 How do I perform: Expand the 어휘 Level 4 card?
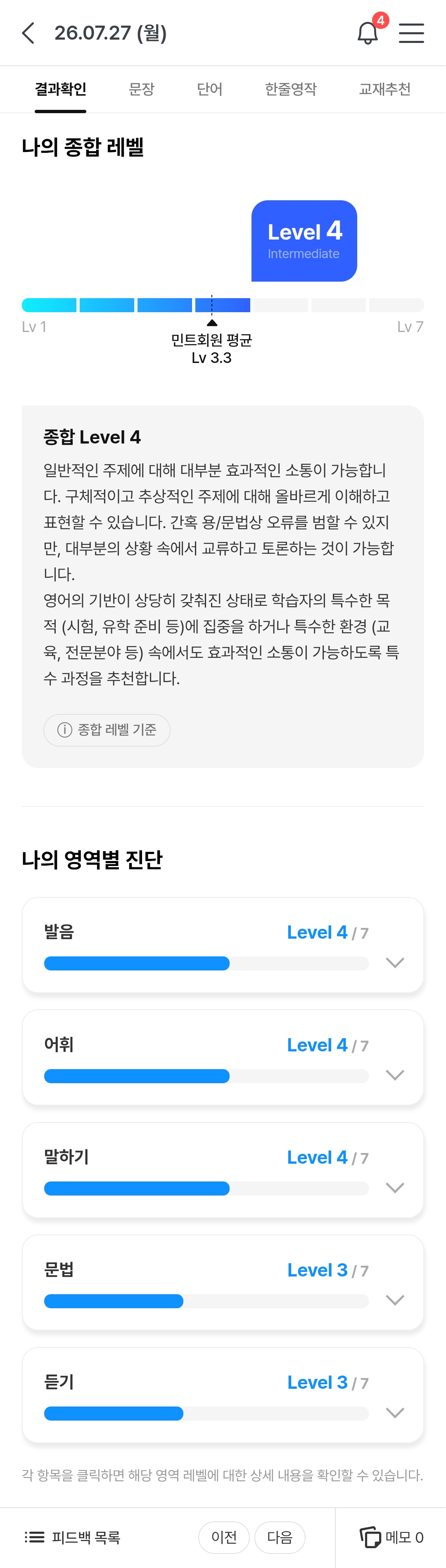coord(223,1058)
